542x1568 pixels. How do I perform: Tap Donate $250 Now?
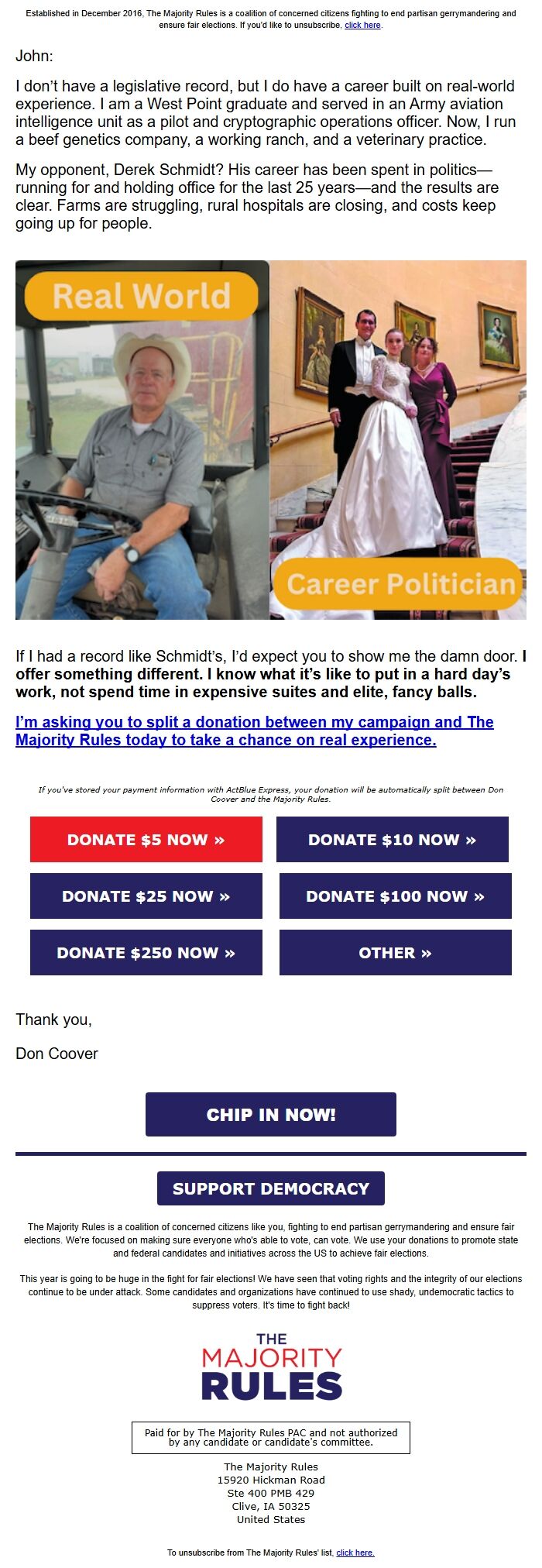click(x=146, y=953)
